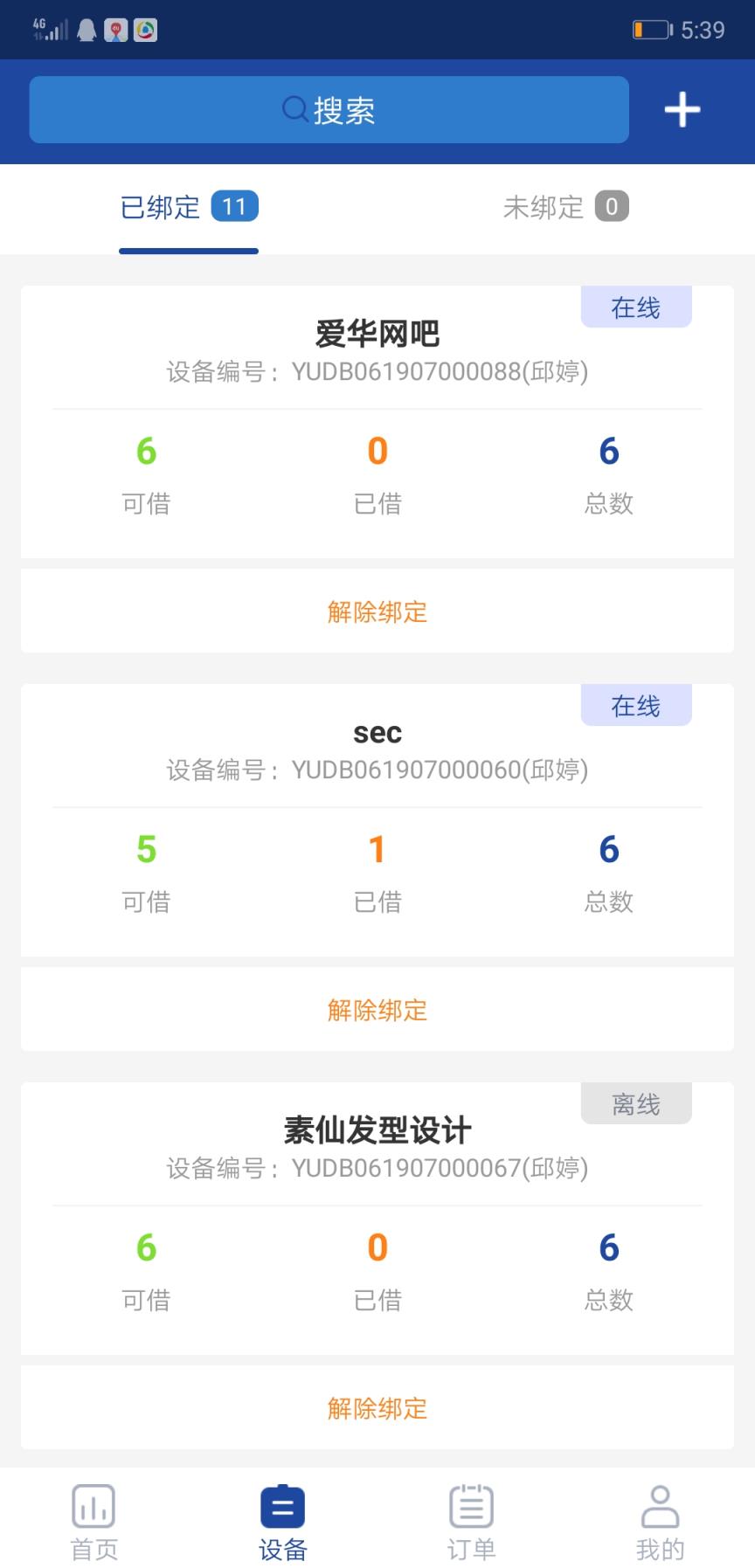This screenshot has height=1568, width=755.
Task: Open the notification bell icon in status bar
Action: (x=87, y=29)
